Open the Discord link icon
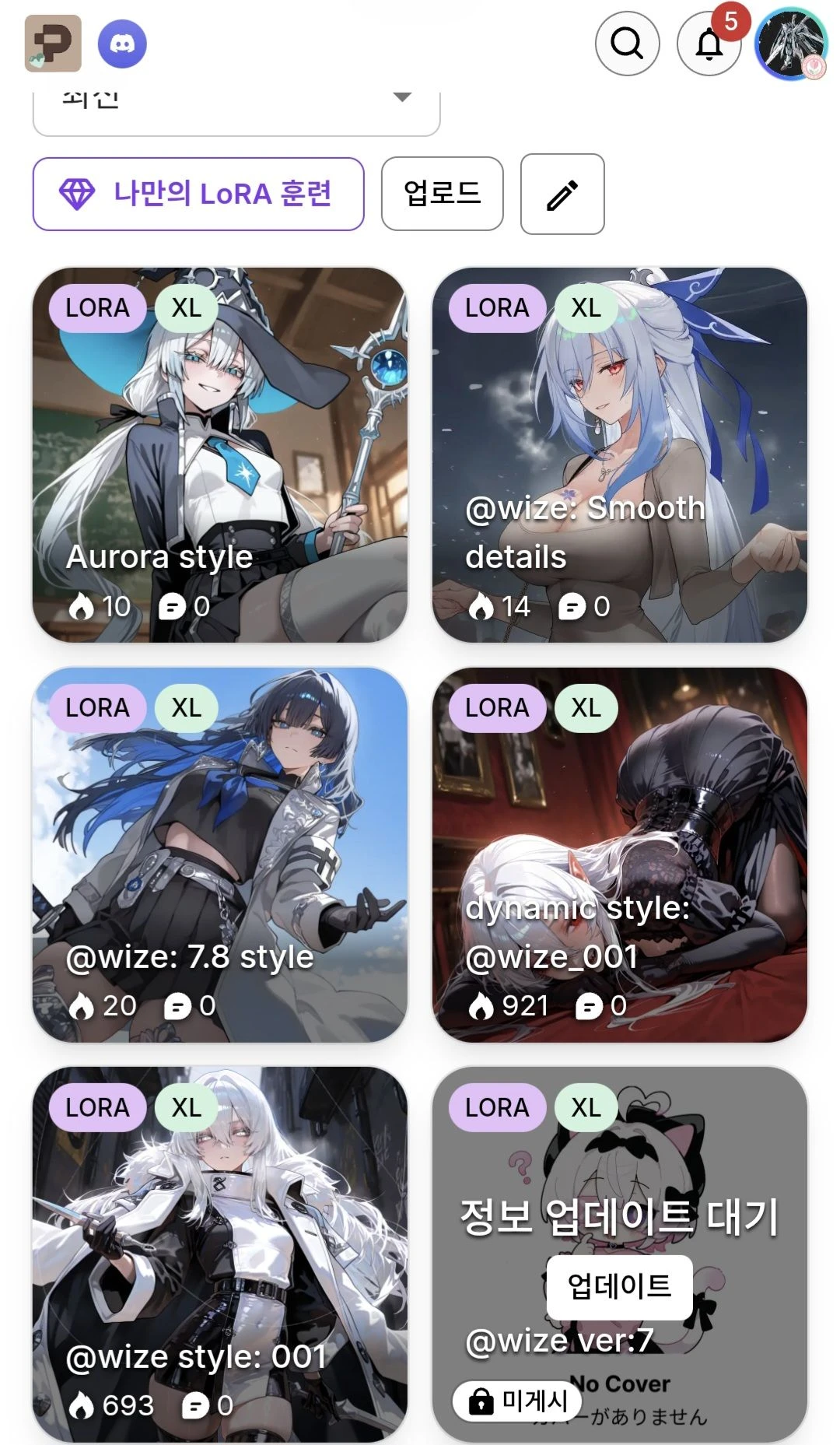840x1445 pixels. 122,44
